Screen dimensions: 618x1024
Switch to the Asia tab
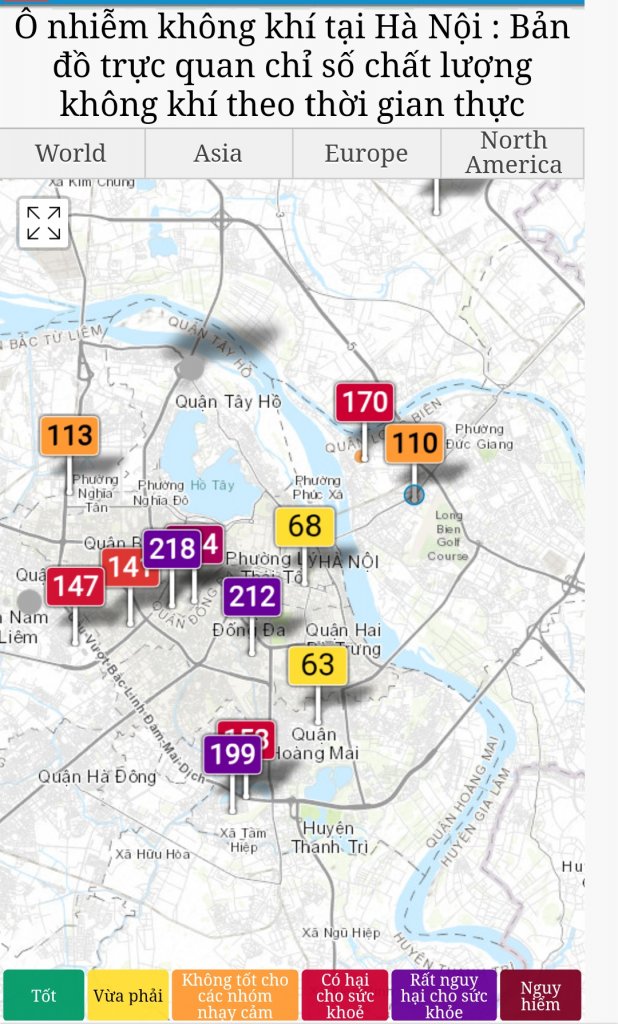coord(218,153)
